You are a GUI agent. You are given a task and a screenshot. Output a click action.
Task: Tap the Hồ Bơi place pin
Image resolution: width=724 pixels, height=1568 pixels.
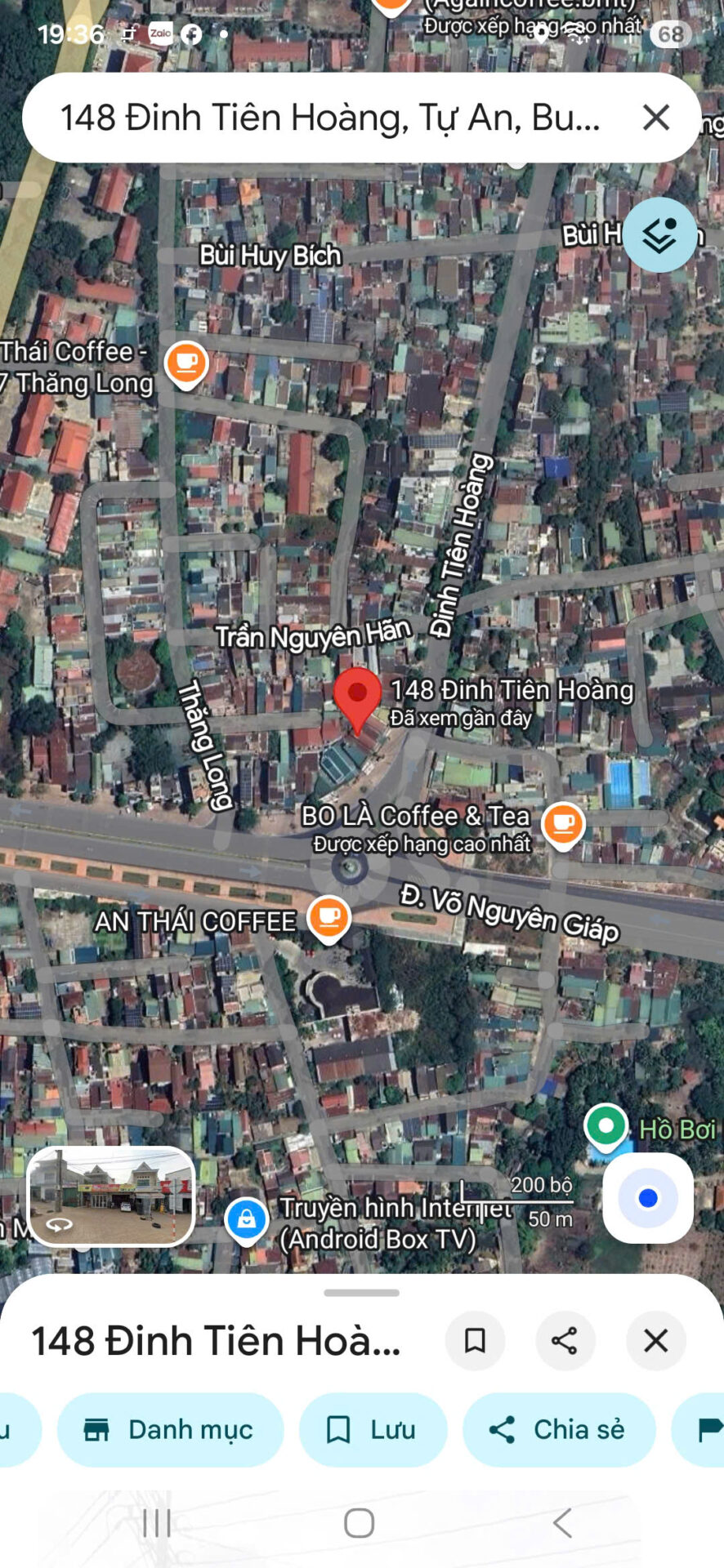pos(606,1125)
